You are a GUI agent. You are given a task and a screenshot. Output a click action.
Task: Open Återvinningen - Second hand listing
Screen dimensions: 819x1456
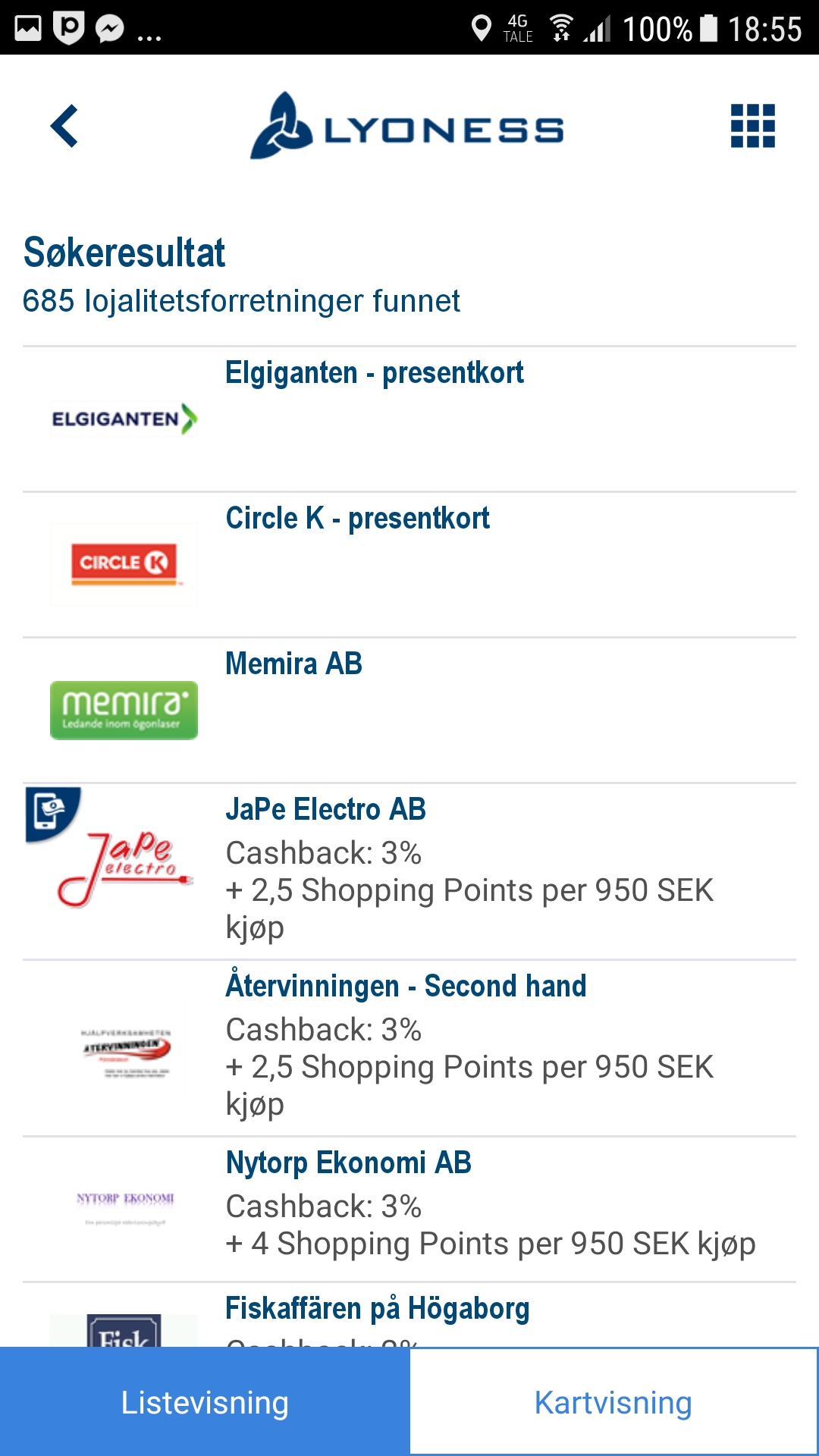(x=409, y=1048)
